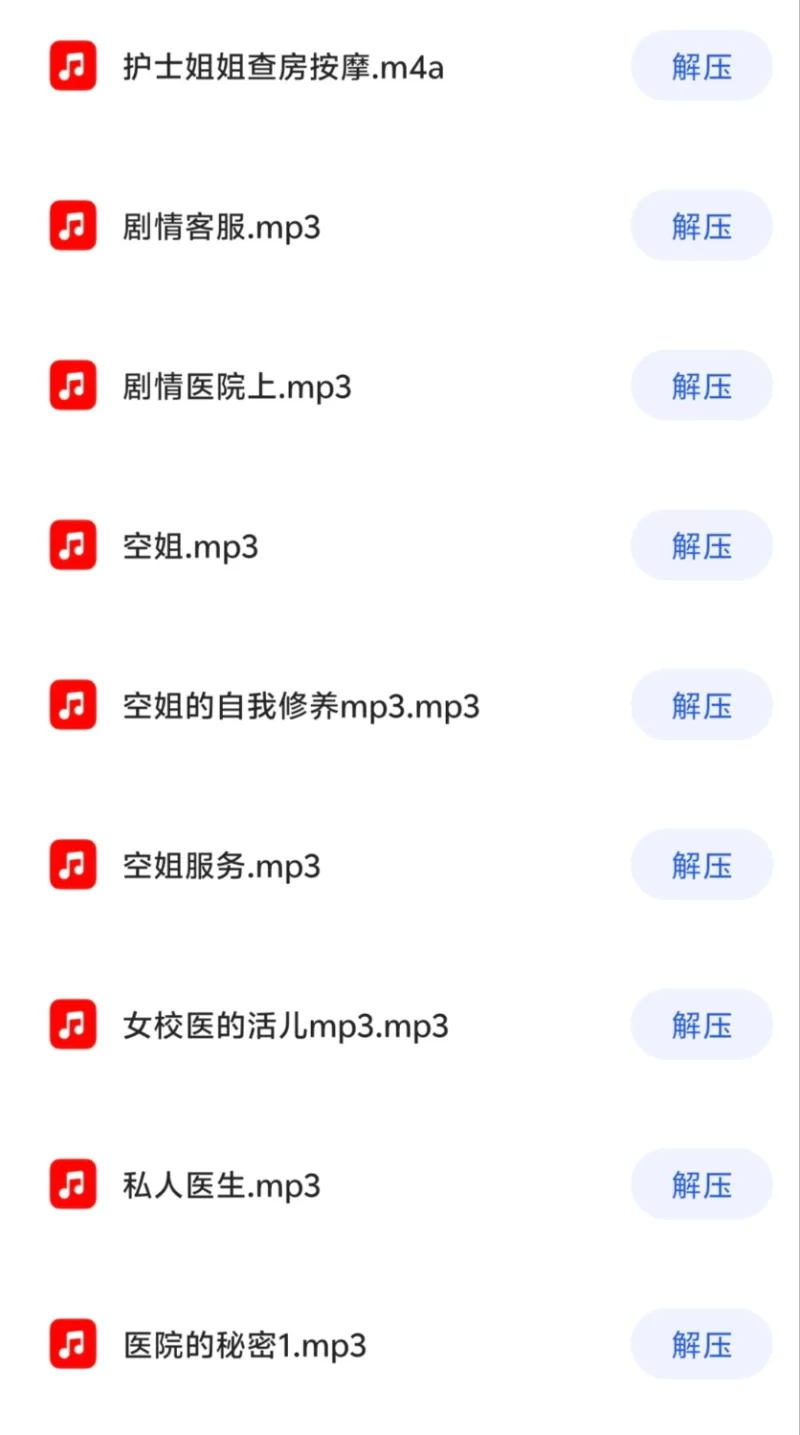Screen dimensions: 800x1435
Task: Tap the 解压 button beside 空姐.mp3
Action: 701,547
